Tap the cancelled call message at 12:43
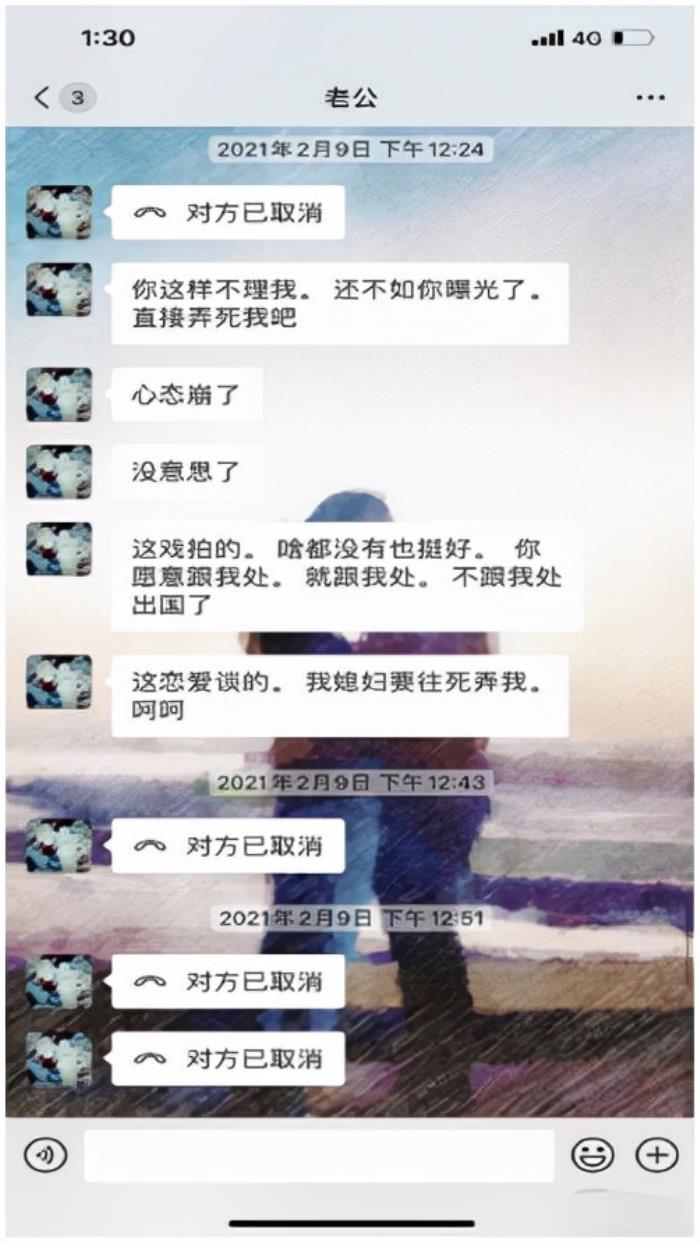This screenshot has height=1243, width=700. coord(228,845)
